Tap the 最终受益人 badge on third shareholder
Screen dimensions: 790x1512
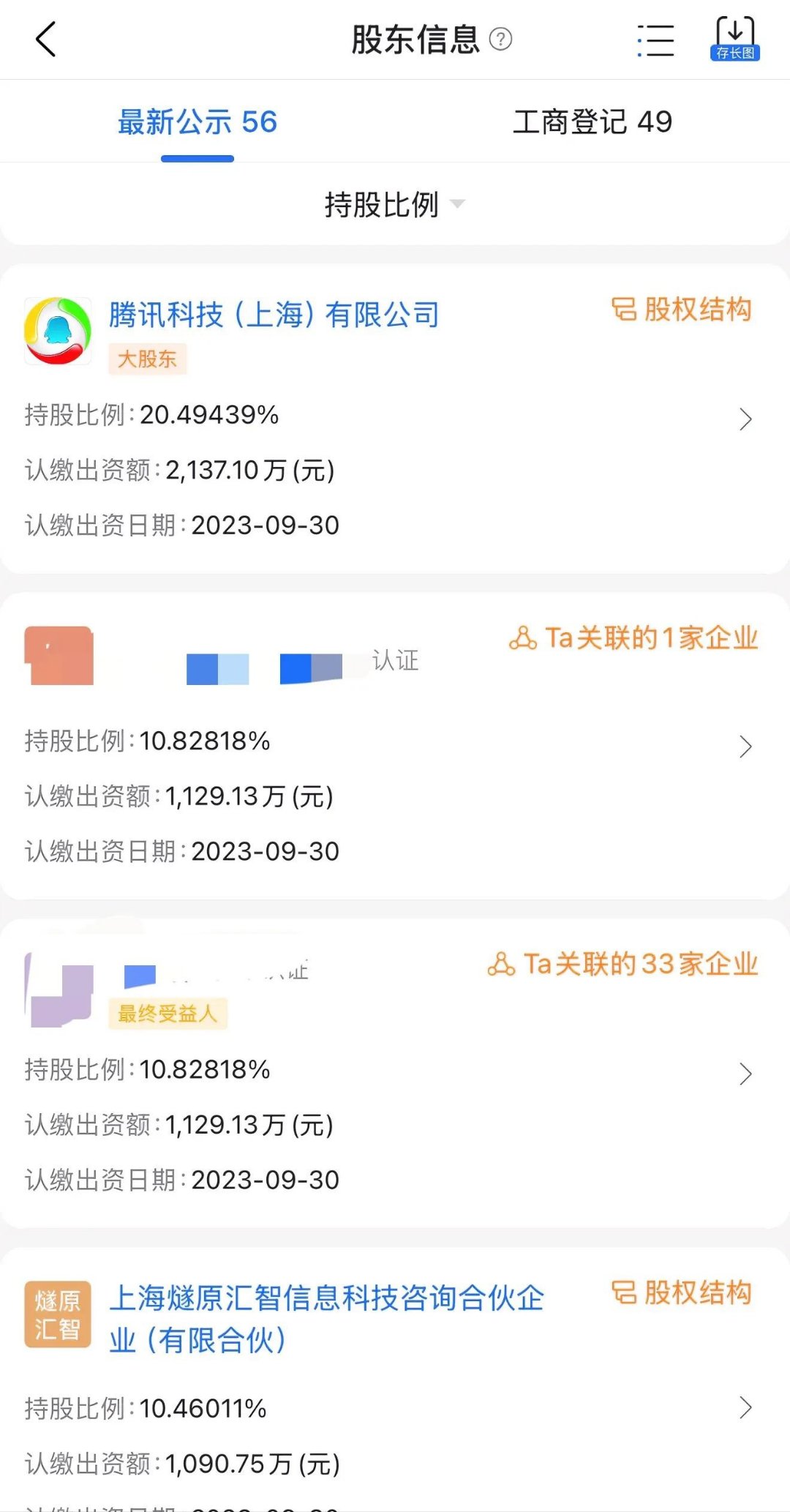[x=168, y=1014]
